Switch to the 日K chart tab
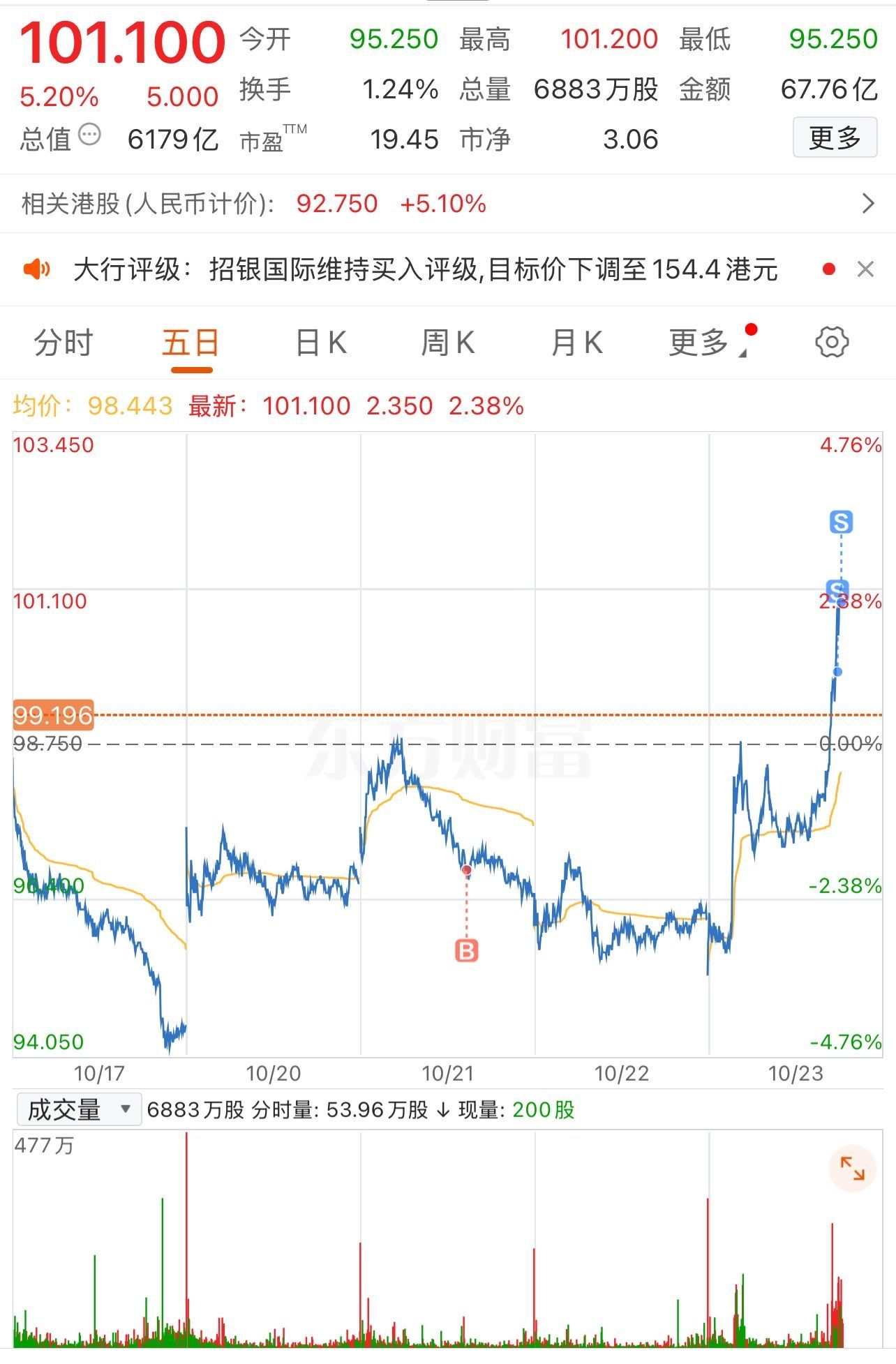 click(321, 343)
